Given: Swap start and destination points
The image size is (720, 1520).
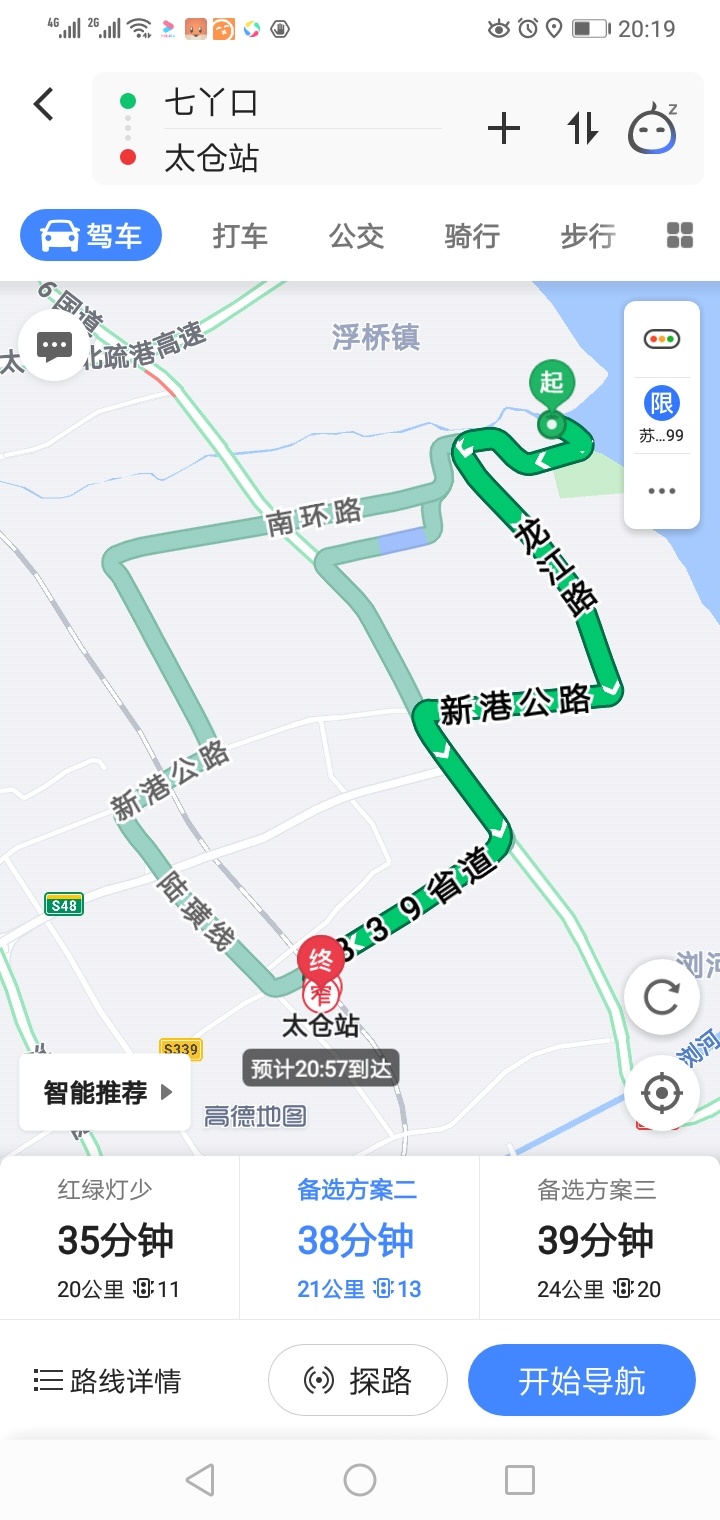Looking at the screenshot, I should 582,128.
